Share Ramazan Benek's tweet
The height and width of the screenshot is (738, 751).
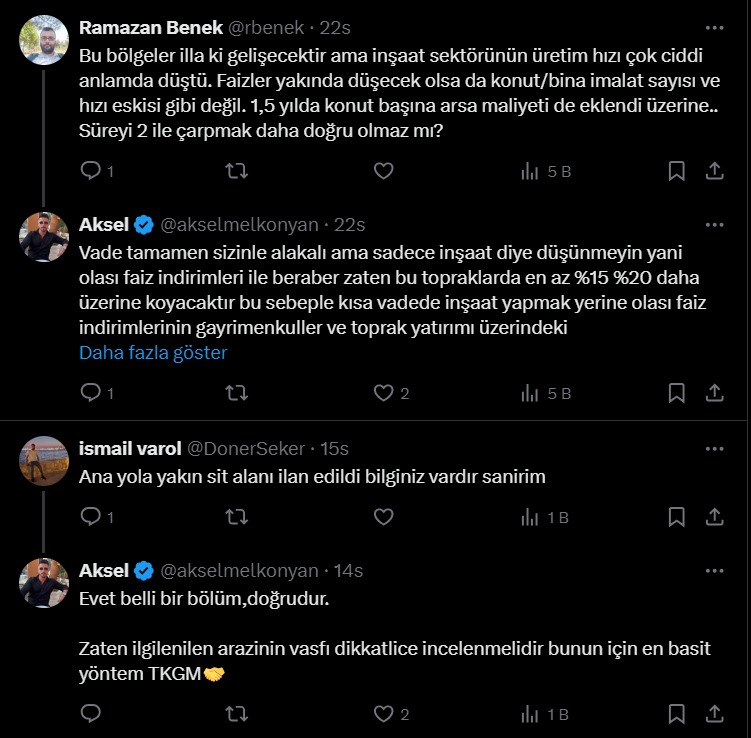tap(715, 172)
